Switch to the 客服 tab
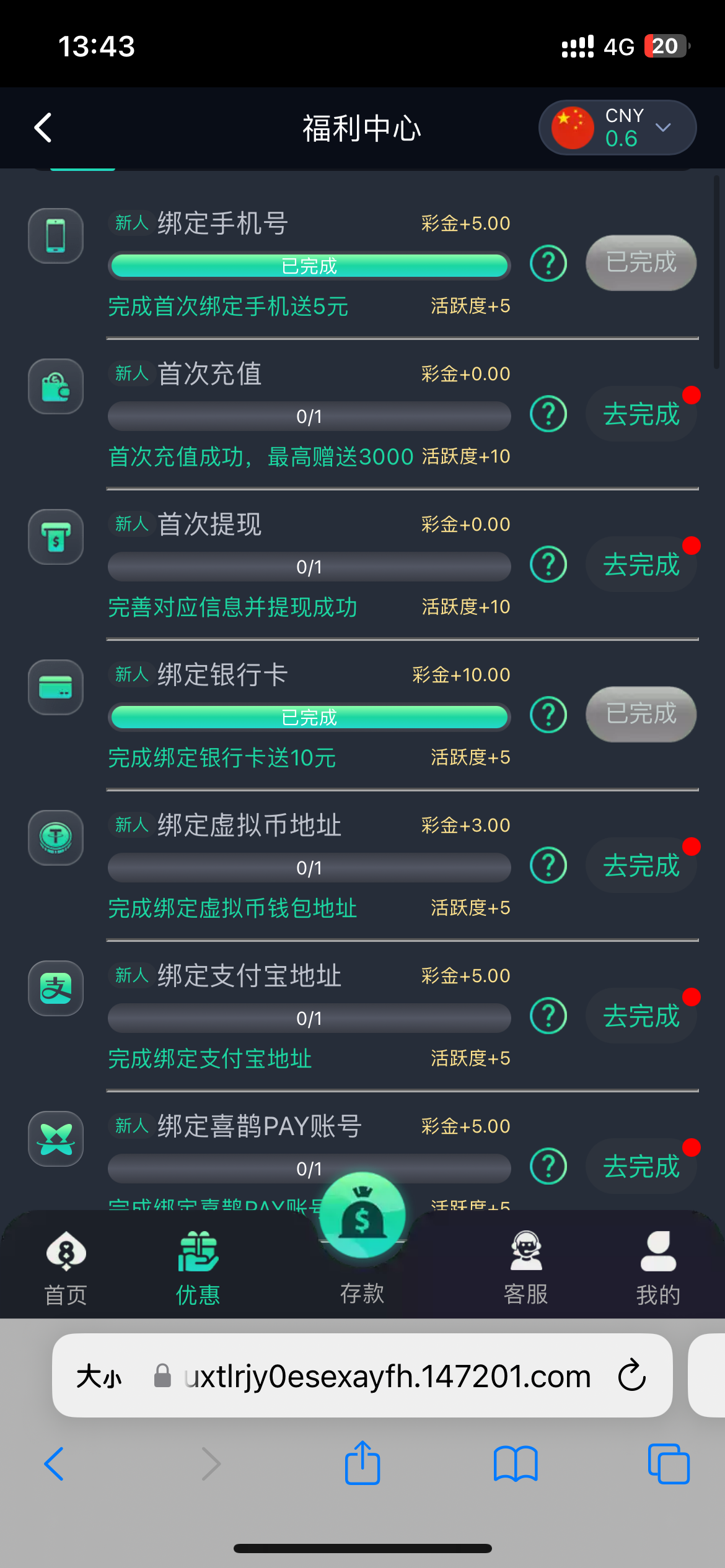Image resolution: width=725 pixels, height=1568 pixels. point(526,1268)
